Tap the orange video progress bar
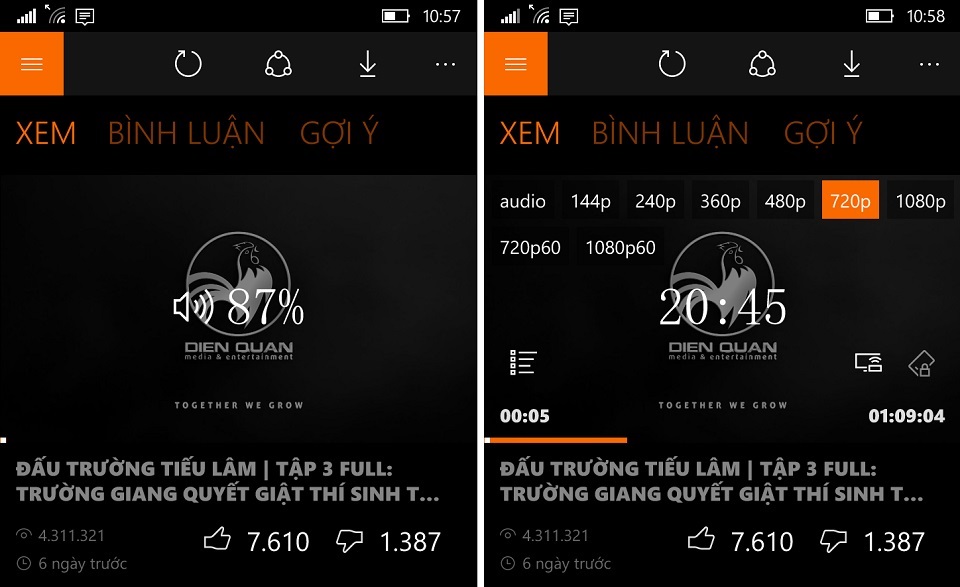The width and height of the screenshot is (960, 587). (556, 439)
